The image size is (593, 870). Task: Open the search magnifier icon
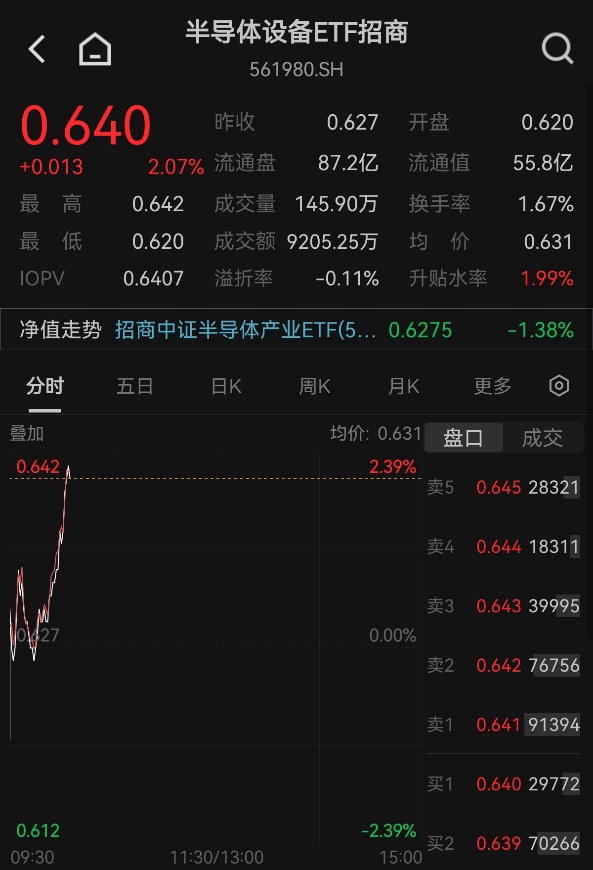click(557, 49)
